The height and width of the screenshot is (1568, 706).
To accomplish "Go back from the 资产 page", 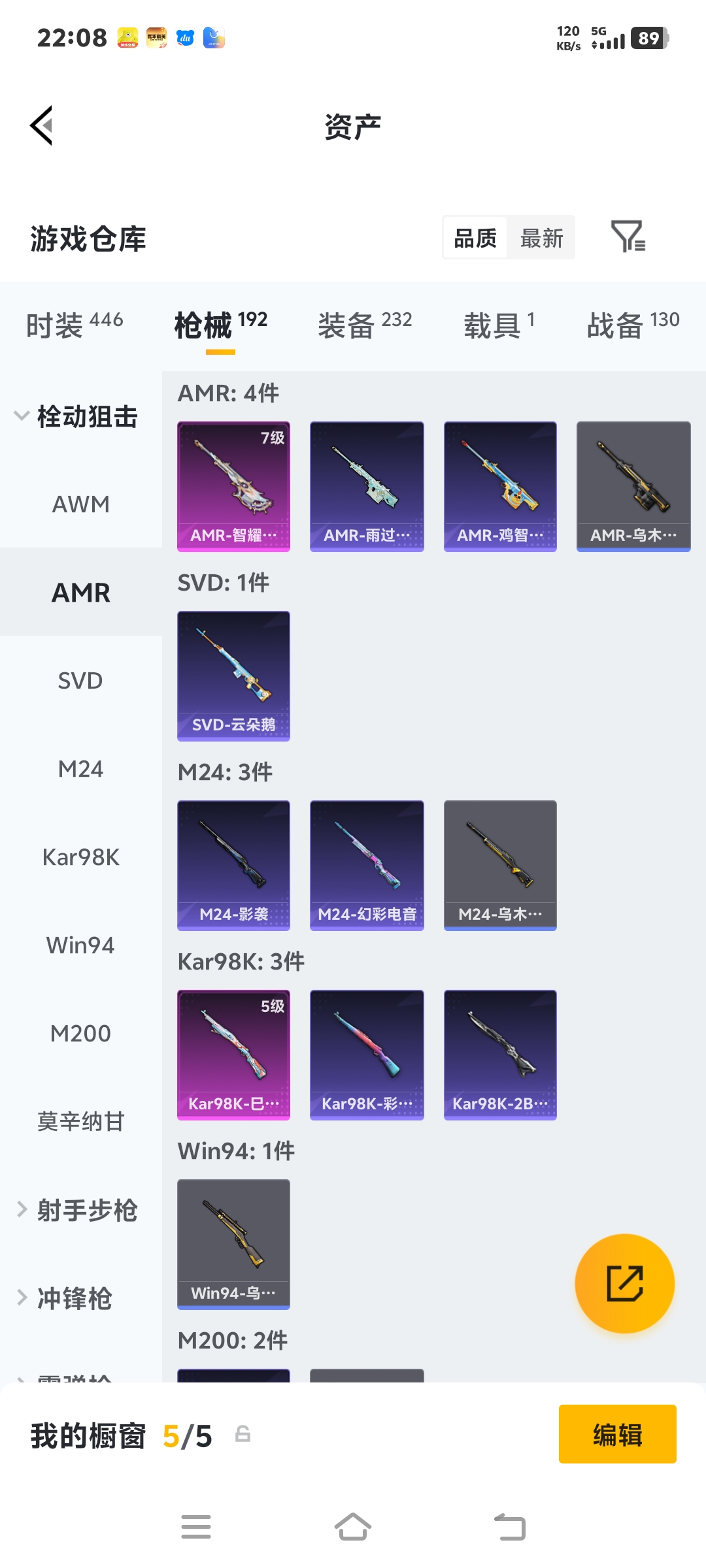I will pos(42,125).
